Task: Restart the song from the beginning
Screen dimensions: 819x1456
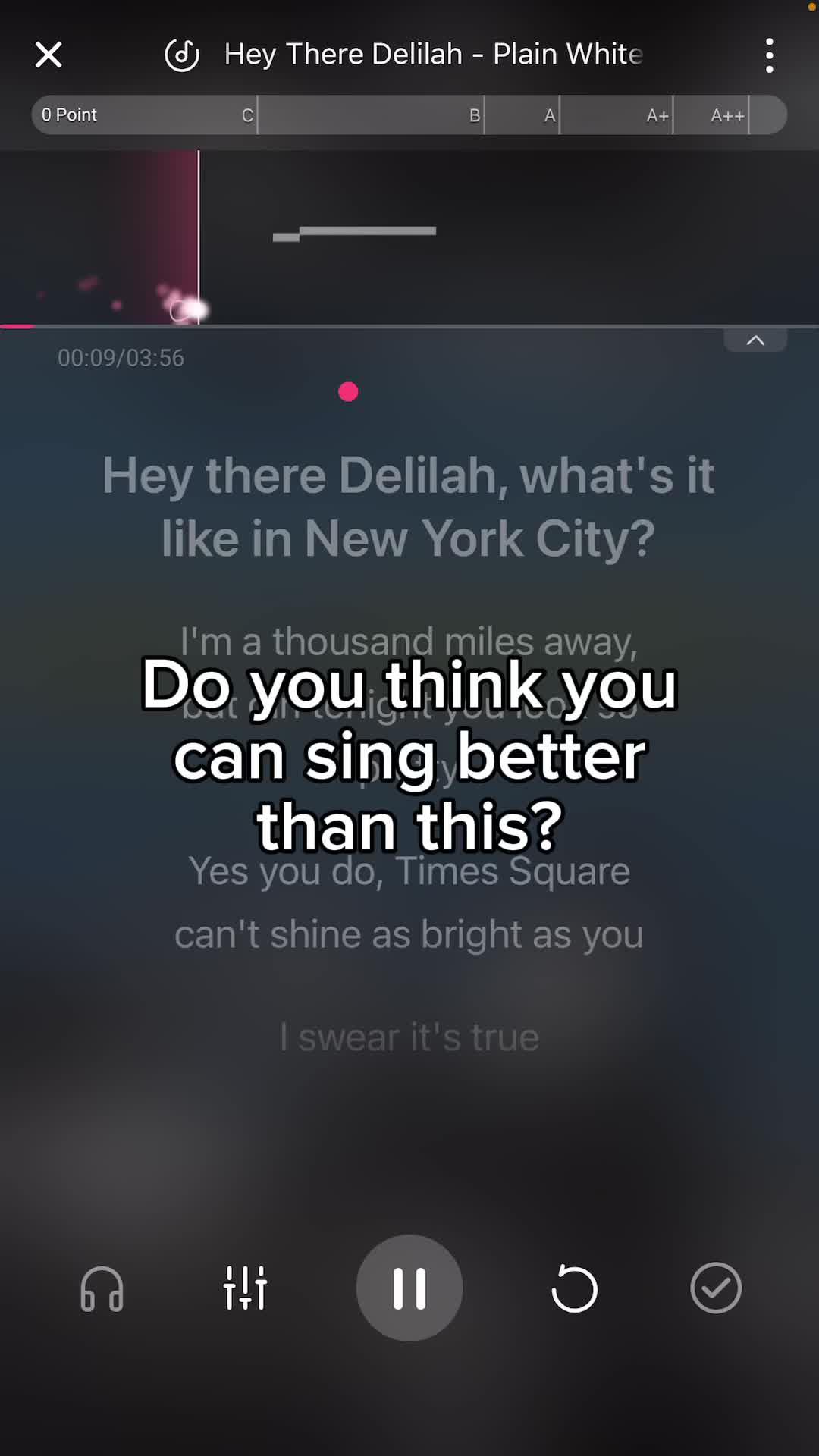Action: [x=574, y=1288]
